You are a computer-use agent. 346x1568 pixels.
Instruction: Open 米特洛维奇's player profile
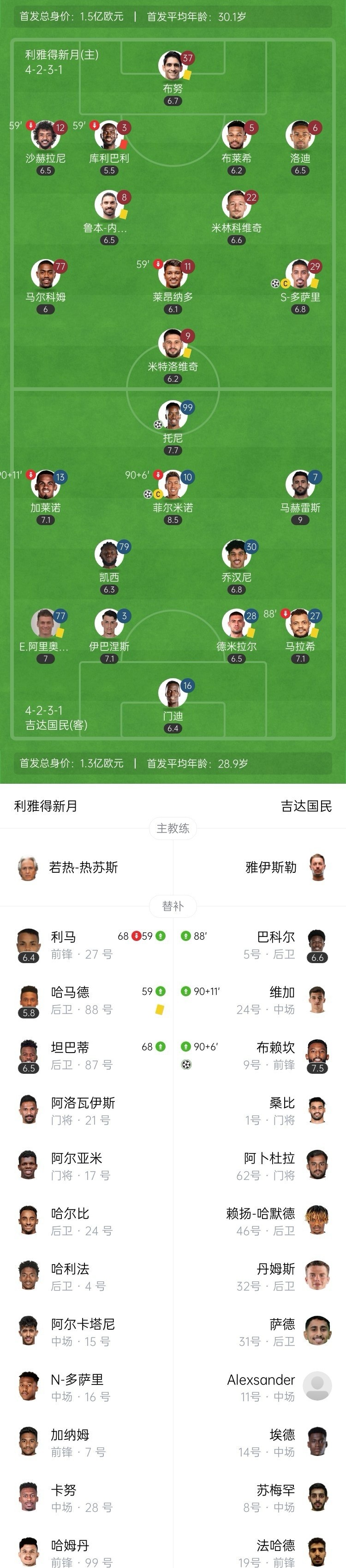point(173,344)
